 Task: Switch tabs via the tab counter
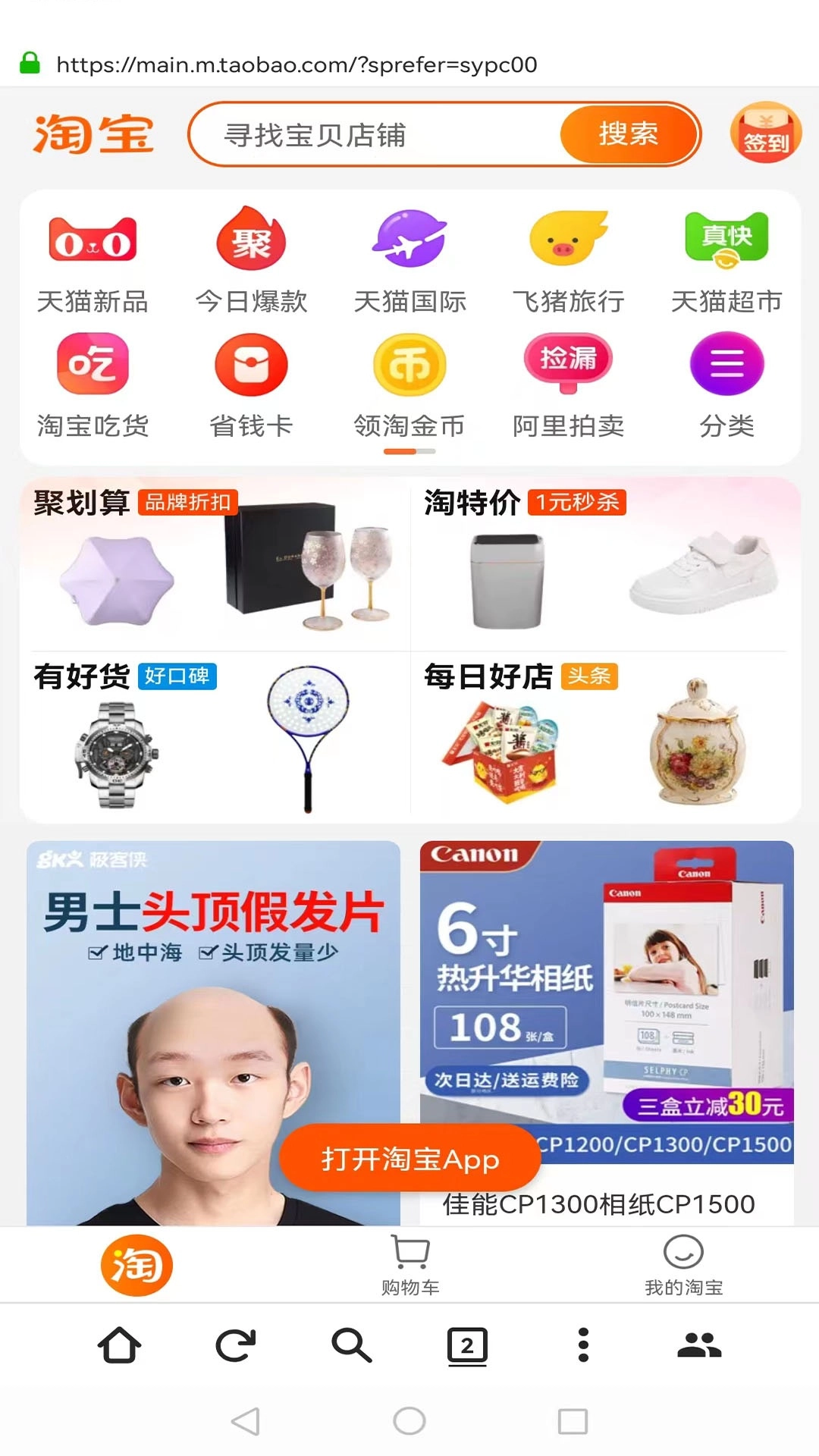point(467,1347)
